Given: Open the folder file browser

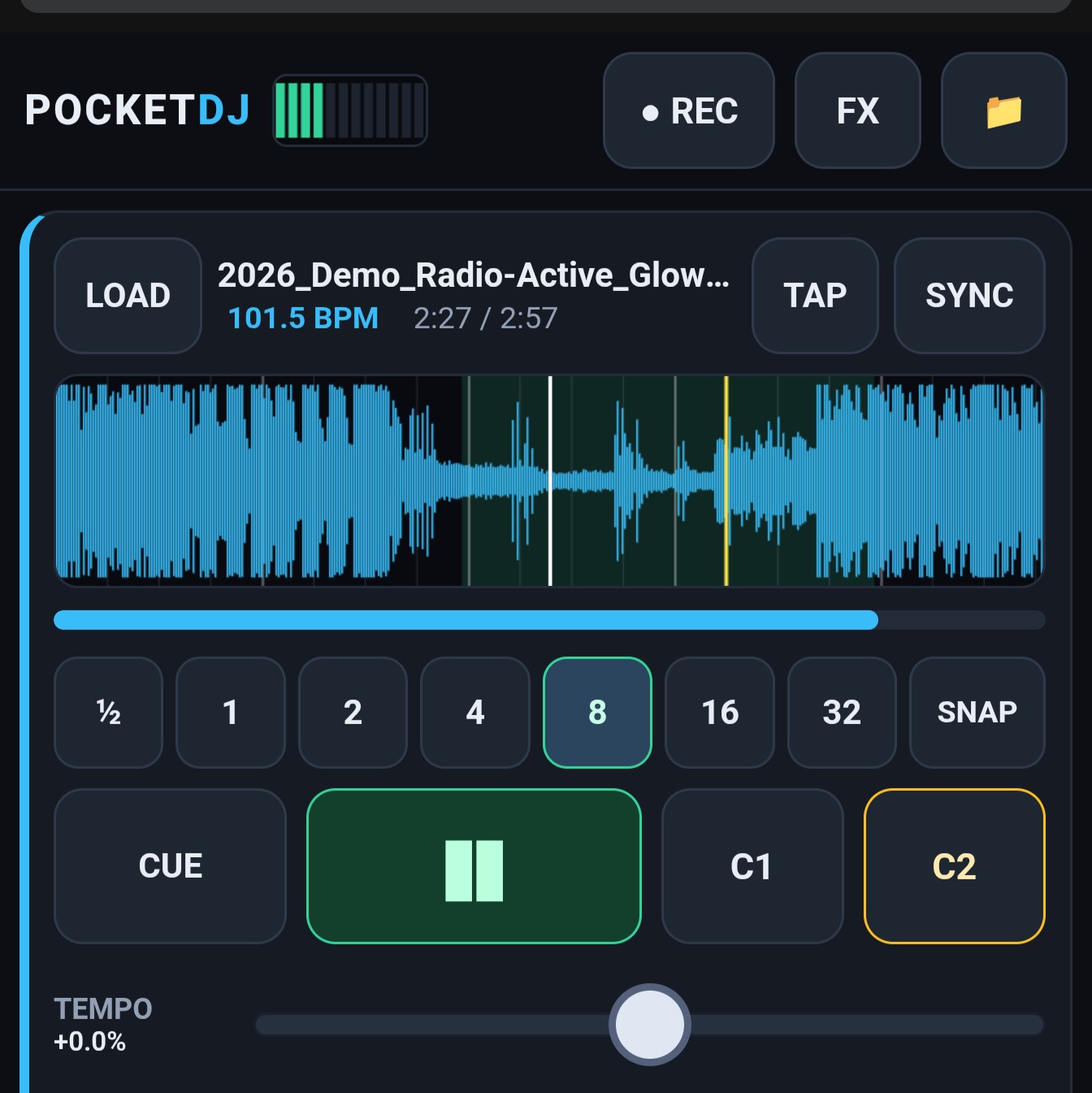Looking at the screenshot, I should 1004,111.
